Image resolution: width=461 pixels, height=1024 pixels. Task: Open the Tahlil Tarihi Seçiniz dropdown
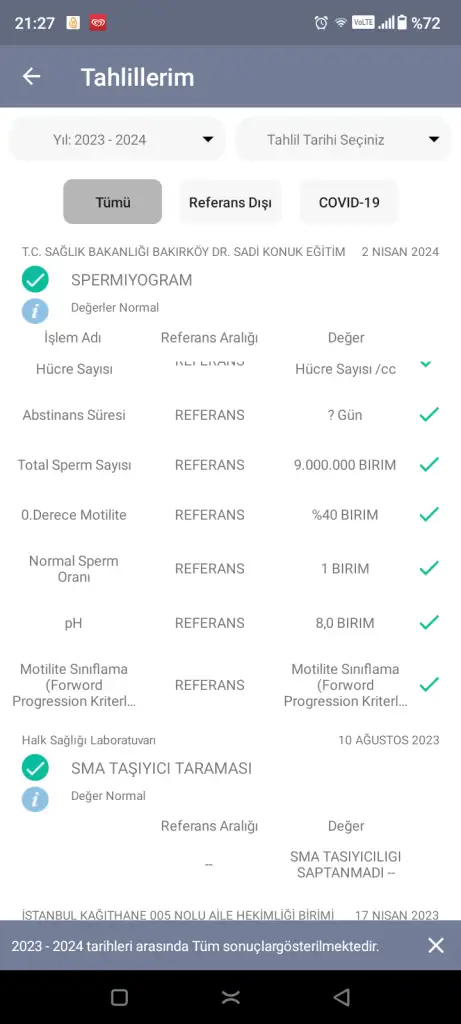tap(343, 139)
